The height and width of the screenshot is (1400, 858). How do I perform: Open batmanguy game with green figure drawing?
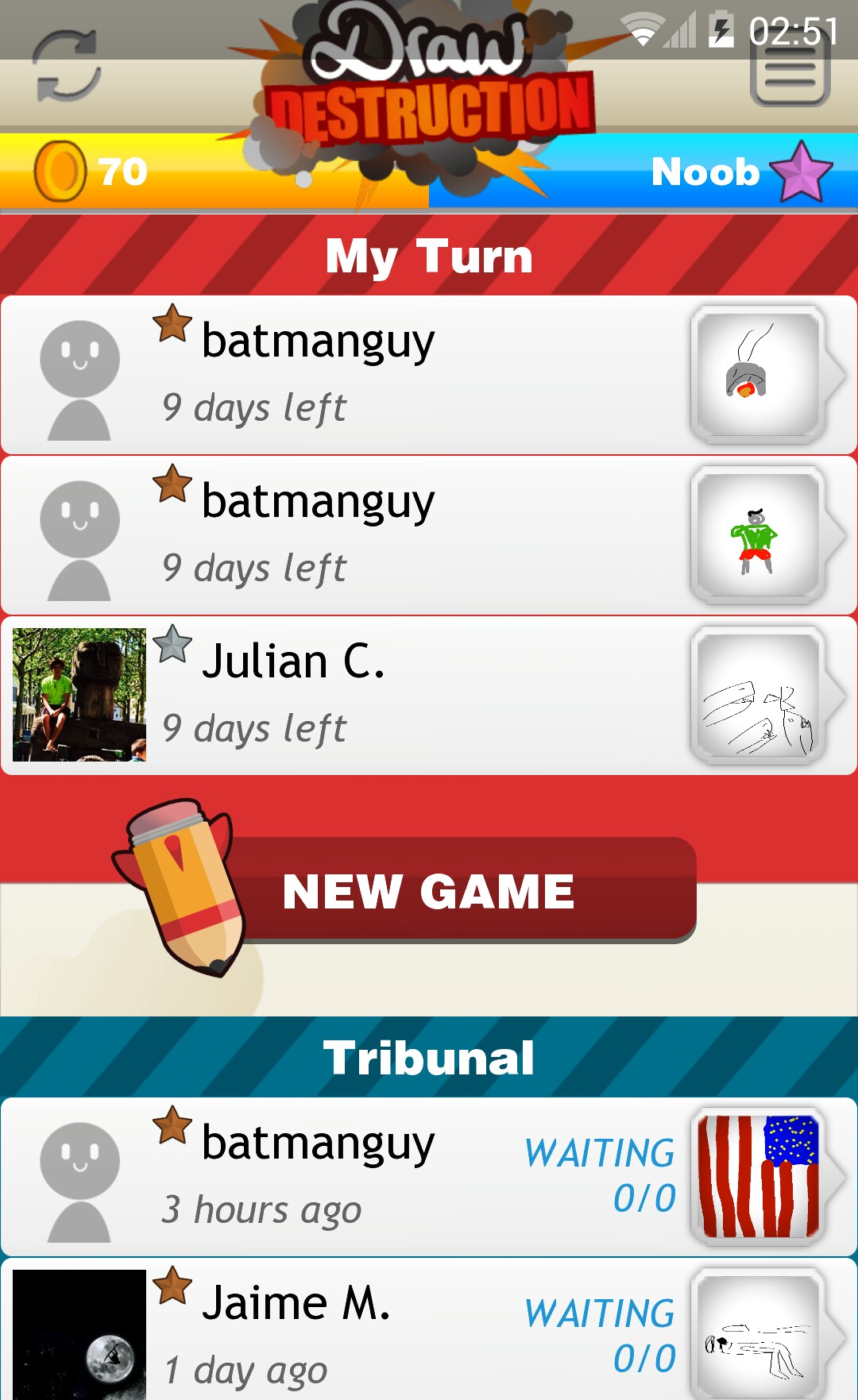pos(429,536)
